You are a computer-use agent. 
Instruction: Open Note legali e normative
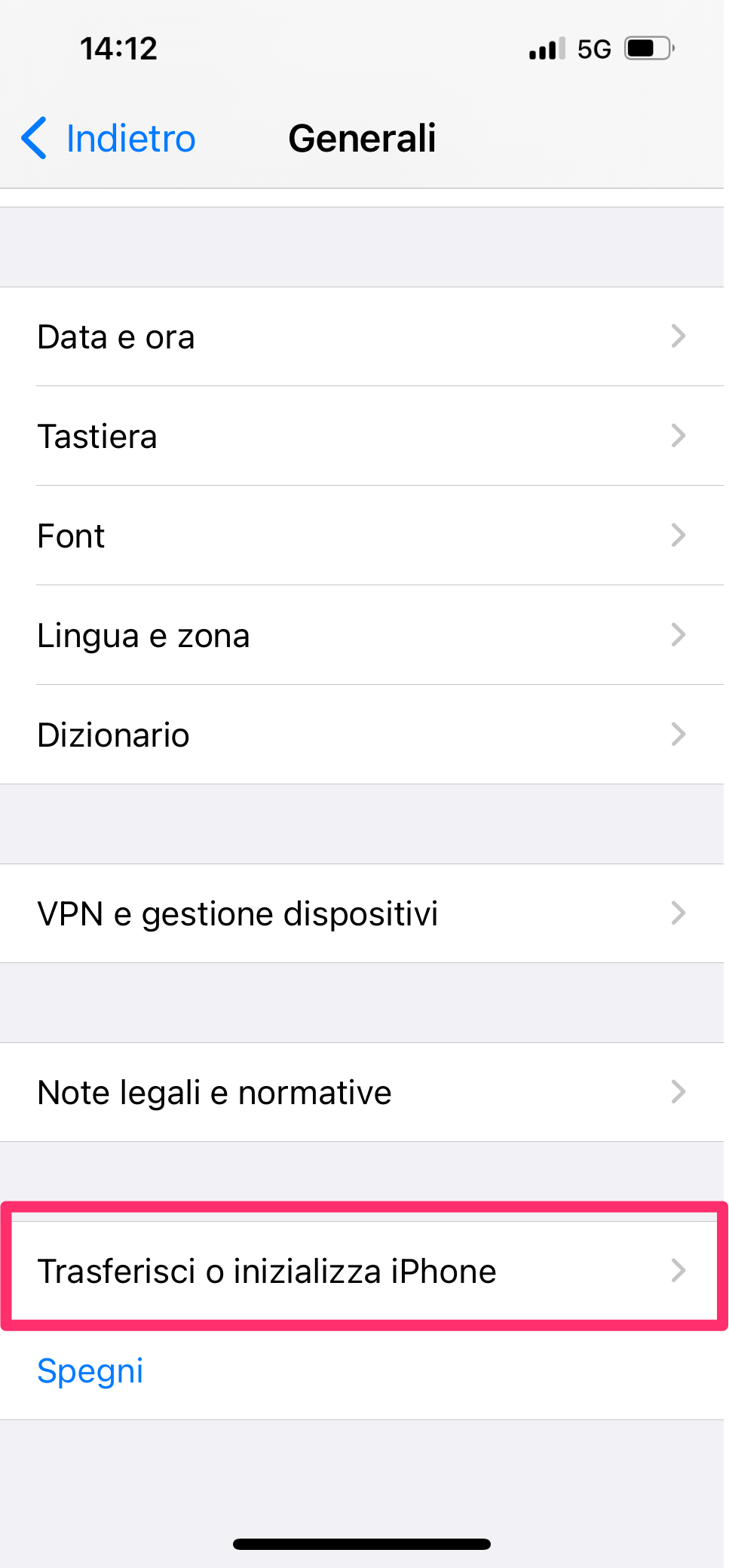pos(362,1093)
